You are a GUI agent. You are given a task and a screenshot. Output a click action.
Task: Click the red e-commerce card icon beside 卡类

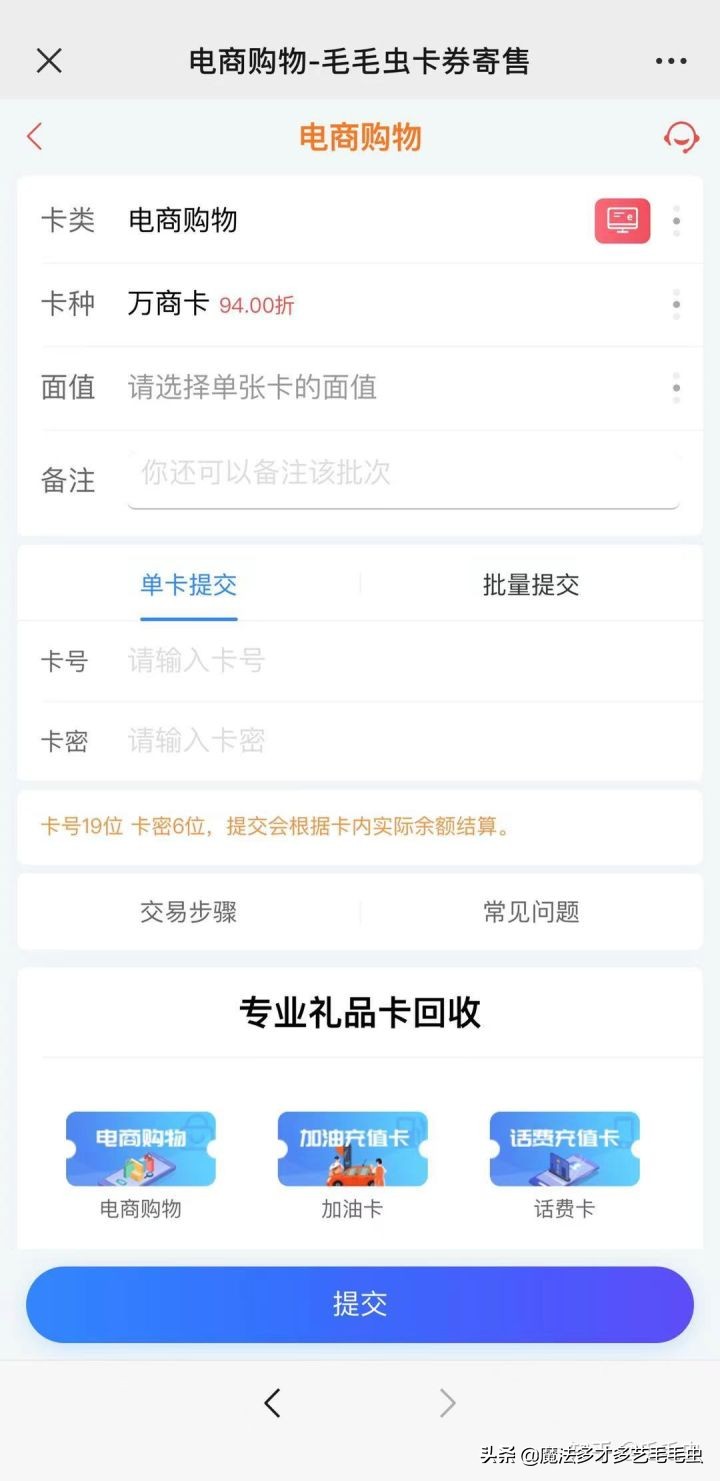pos(622,221)
